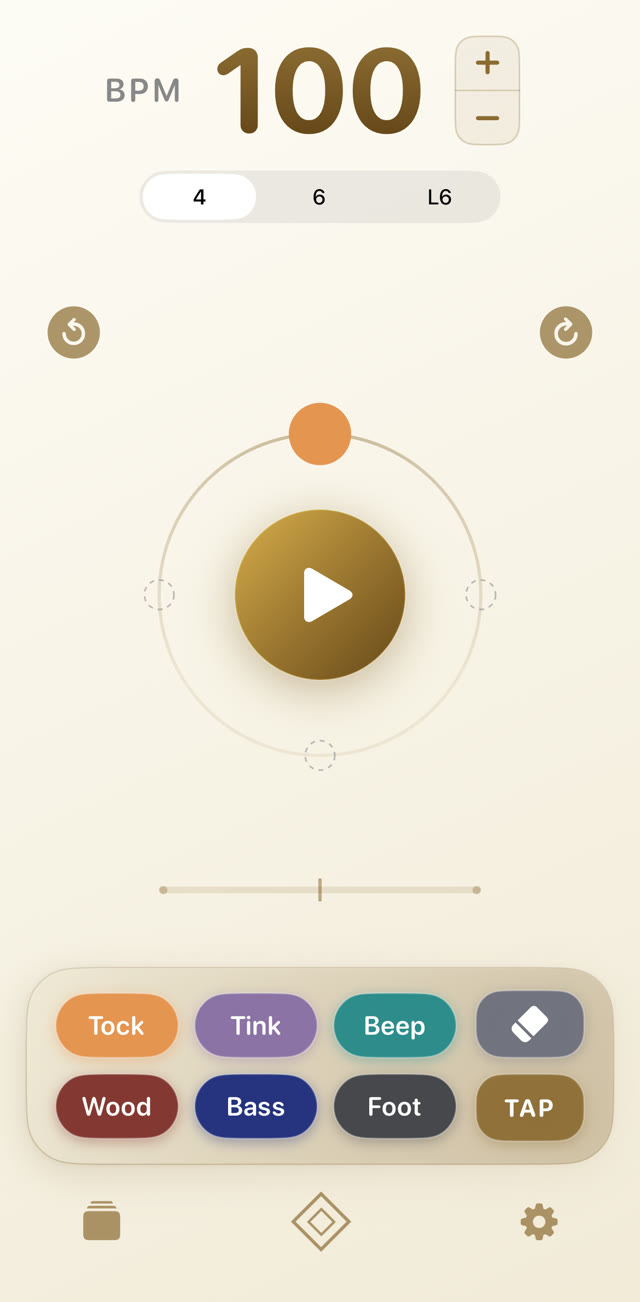Choose the L6 segment
This screenshot has height=1302, width=640.
tap(439, 197)
